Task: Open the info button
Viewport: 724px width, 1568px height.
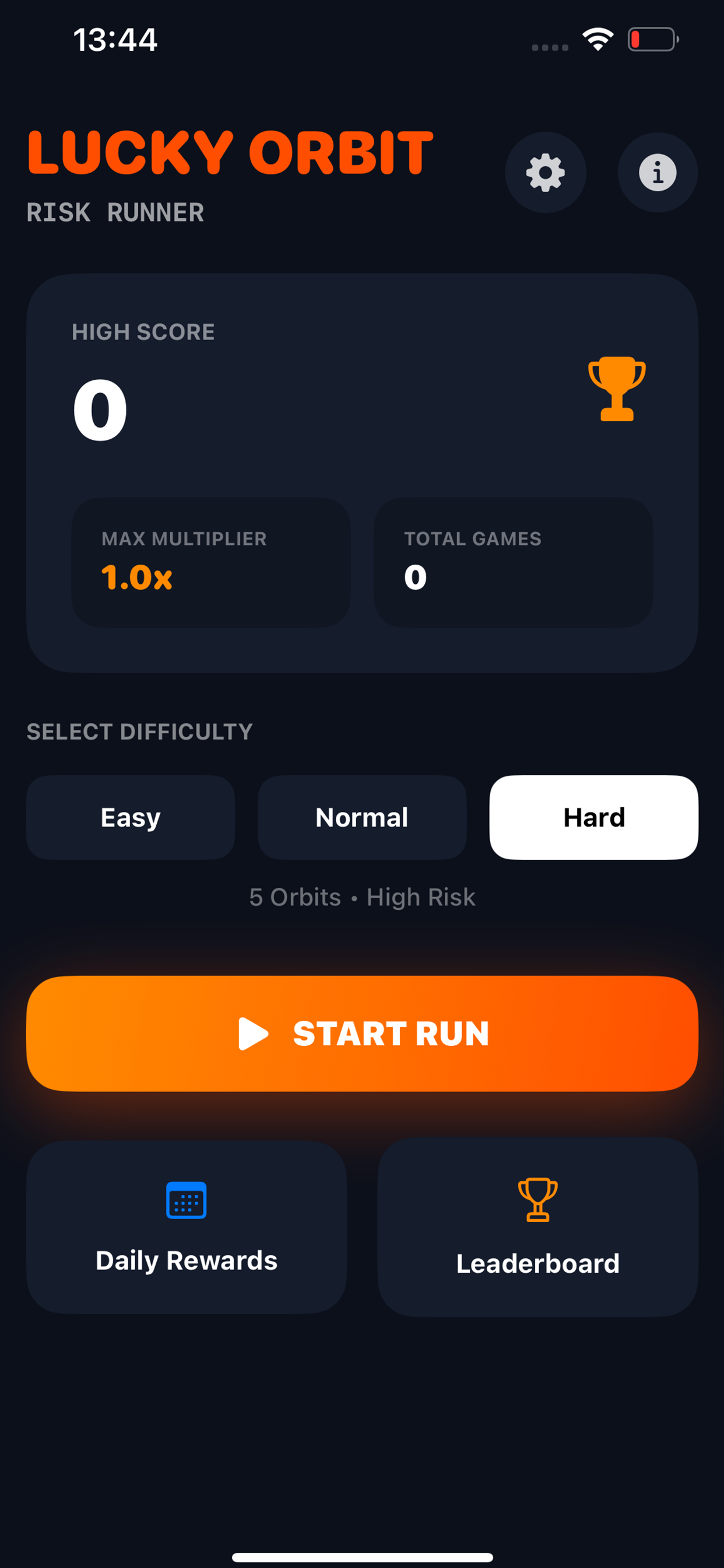Action: click(x=657, y=173)
